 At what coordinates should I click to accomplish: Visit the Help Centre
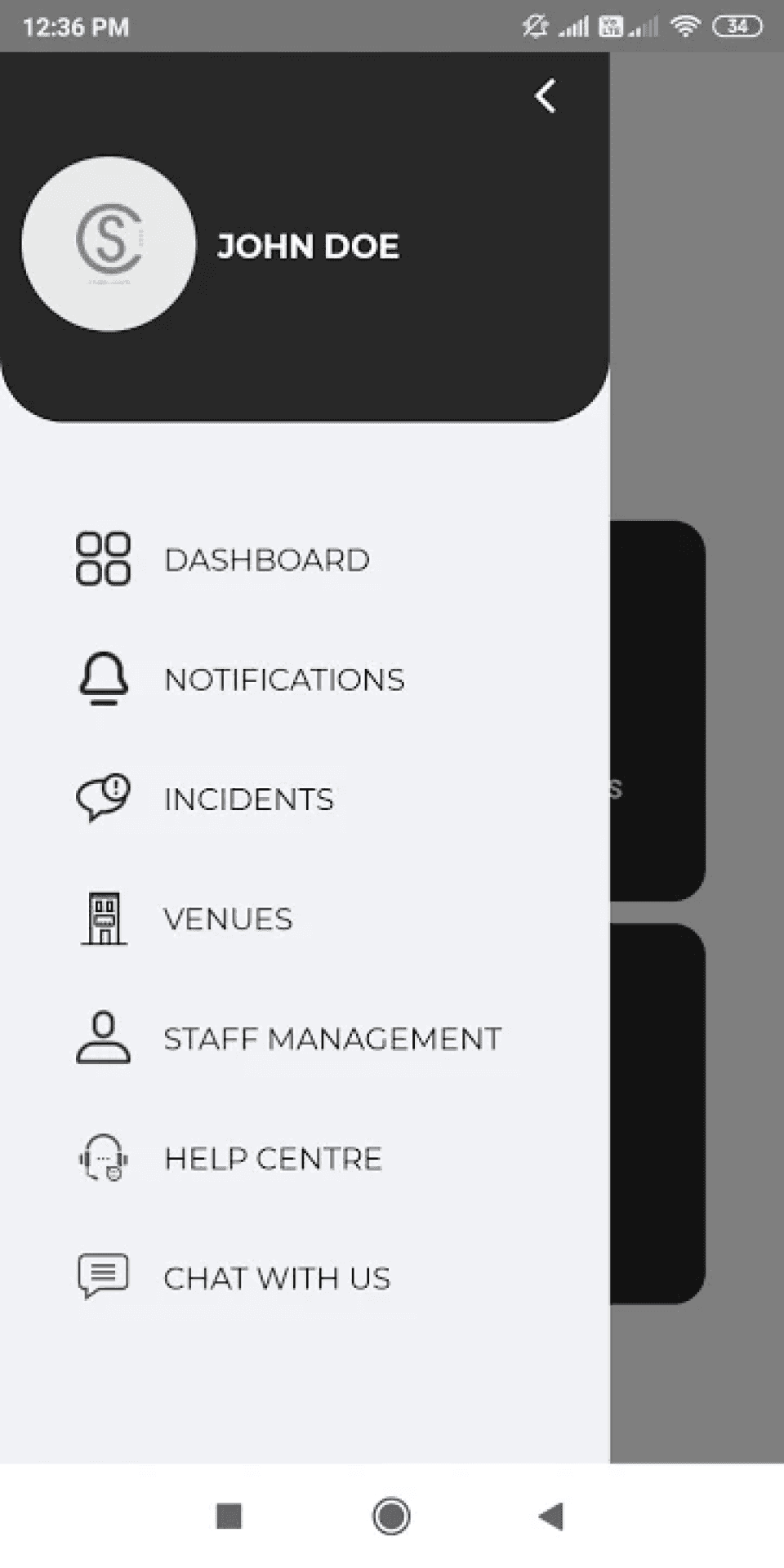tap(273, 1159)
